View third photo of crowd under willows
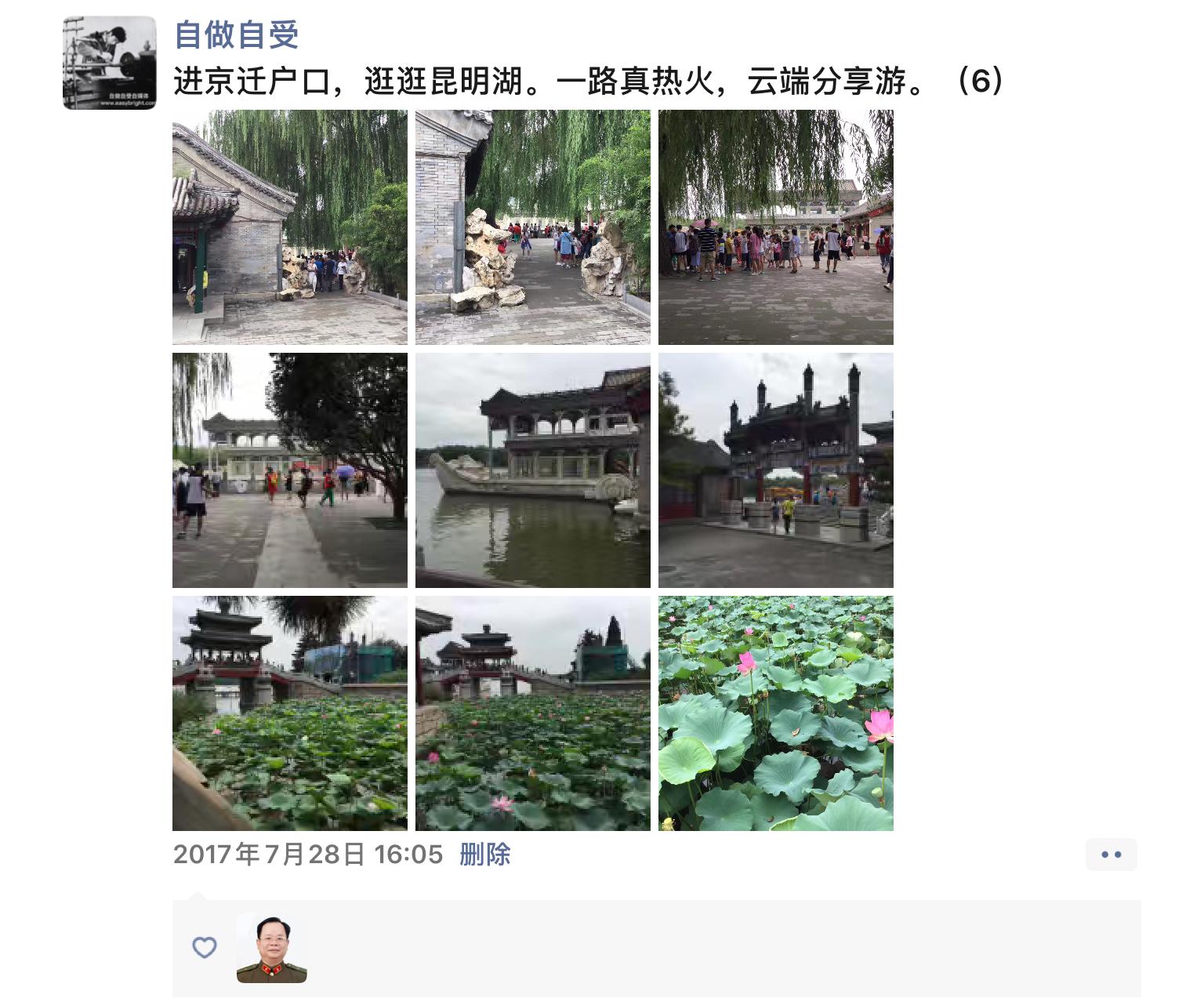 [x=775, y=227]
